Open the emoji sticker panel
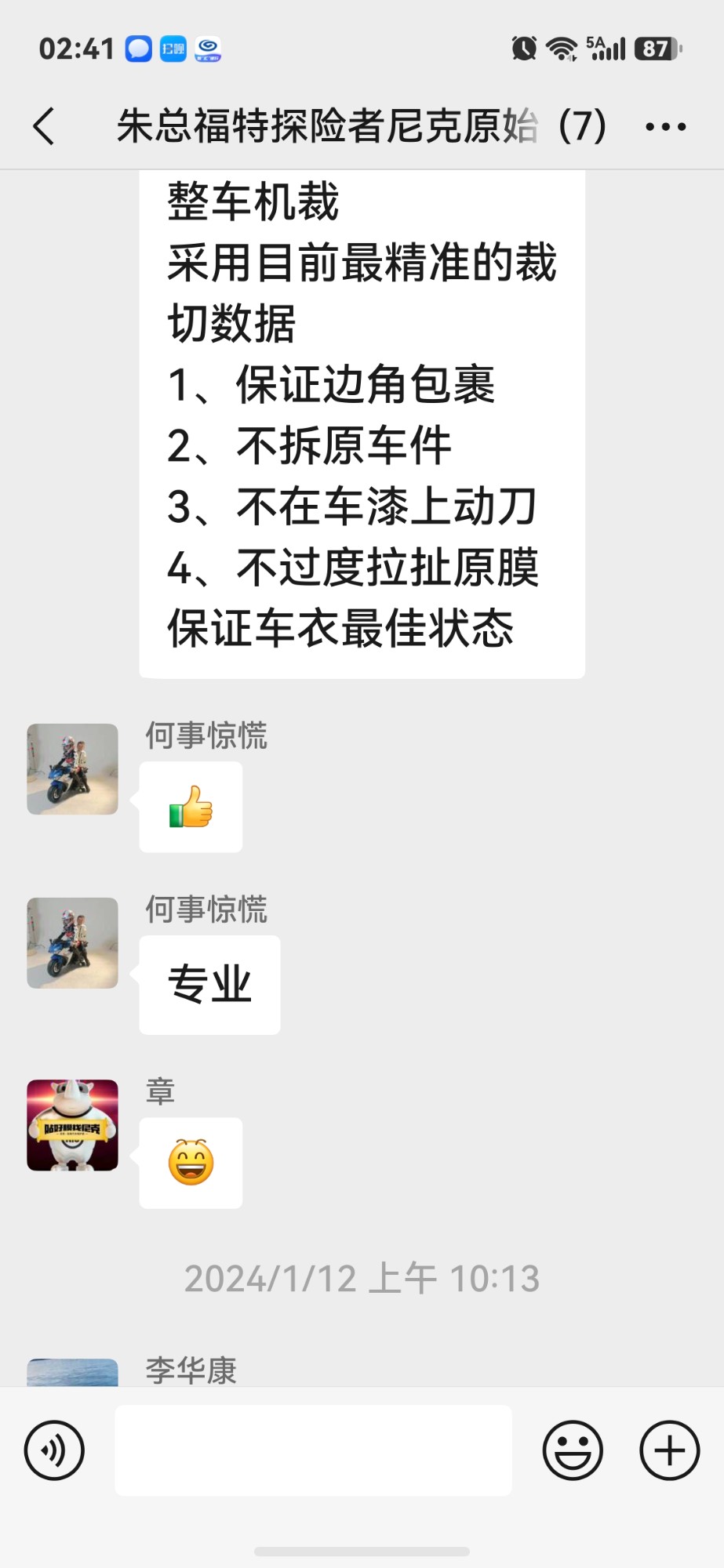 click(573, 1450)
